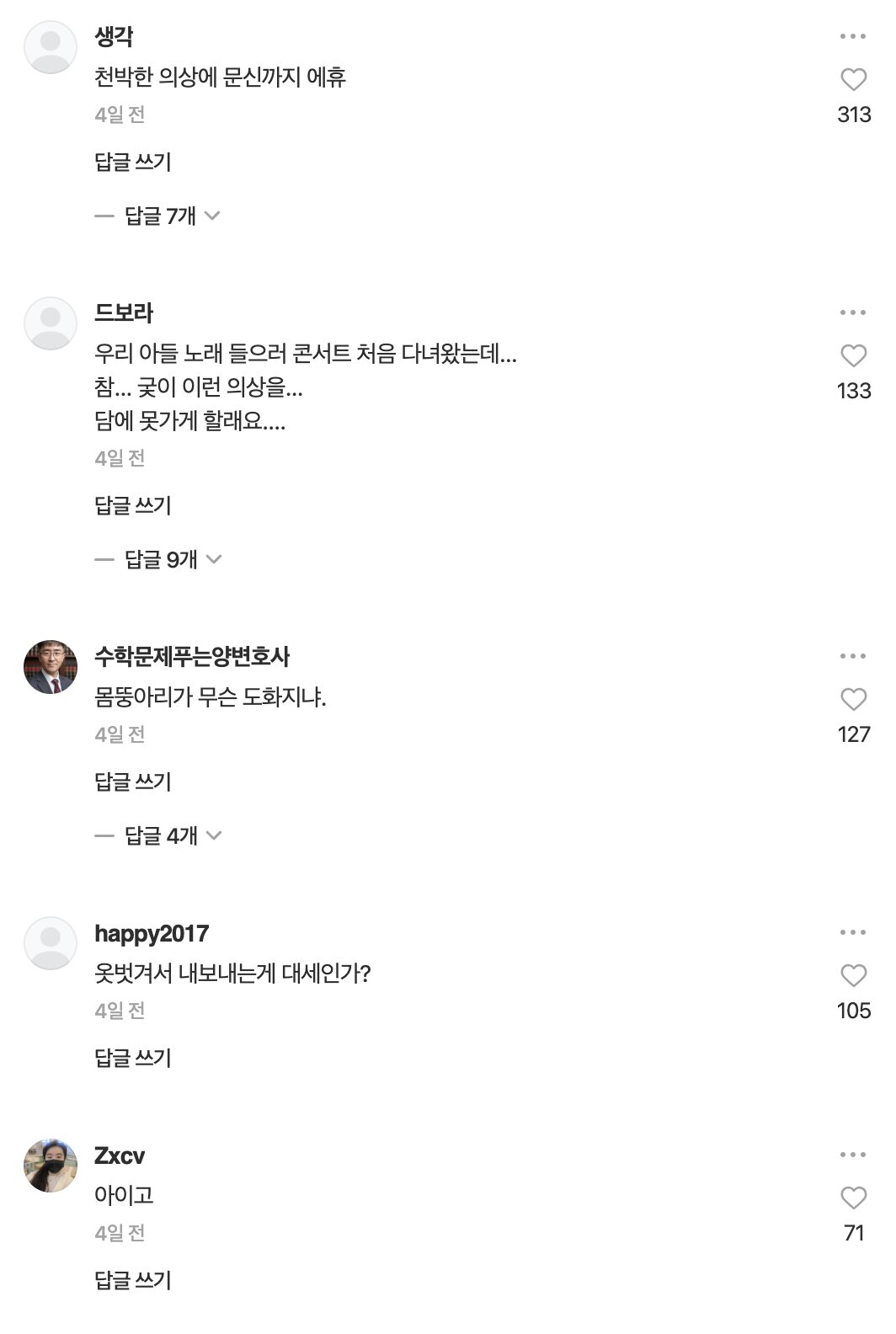Reply to 생각's comment
Screen dimensions: 896x1334
(x=133, y=162)
